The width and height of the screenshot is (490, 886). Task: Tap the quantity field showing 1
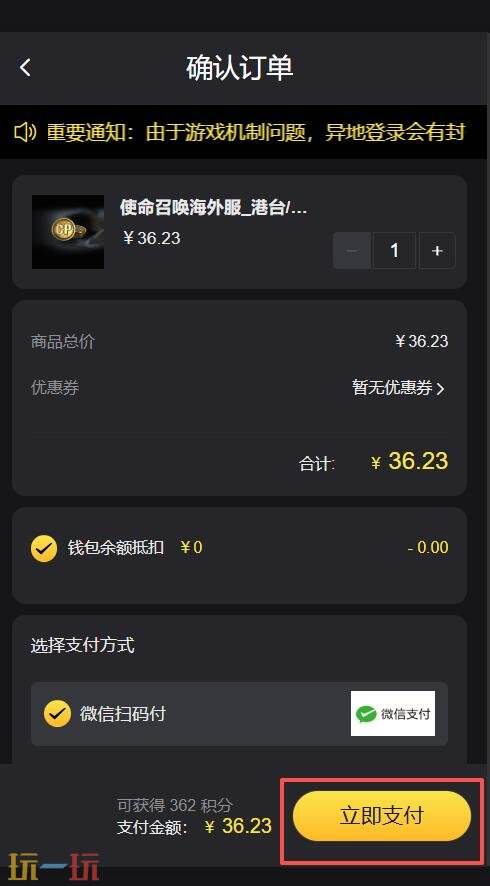coord(394,250)
